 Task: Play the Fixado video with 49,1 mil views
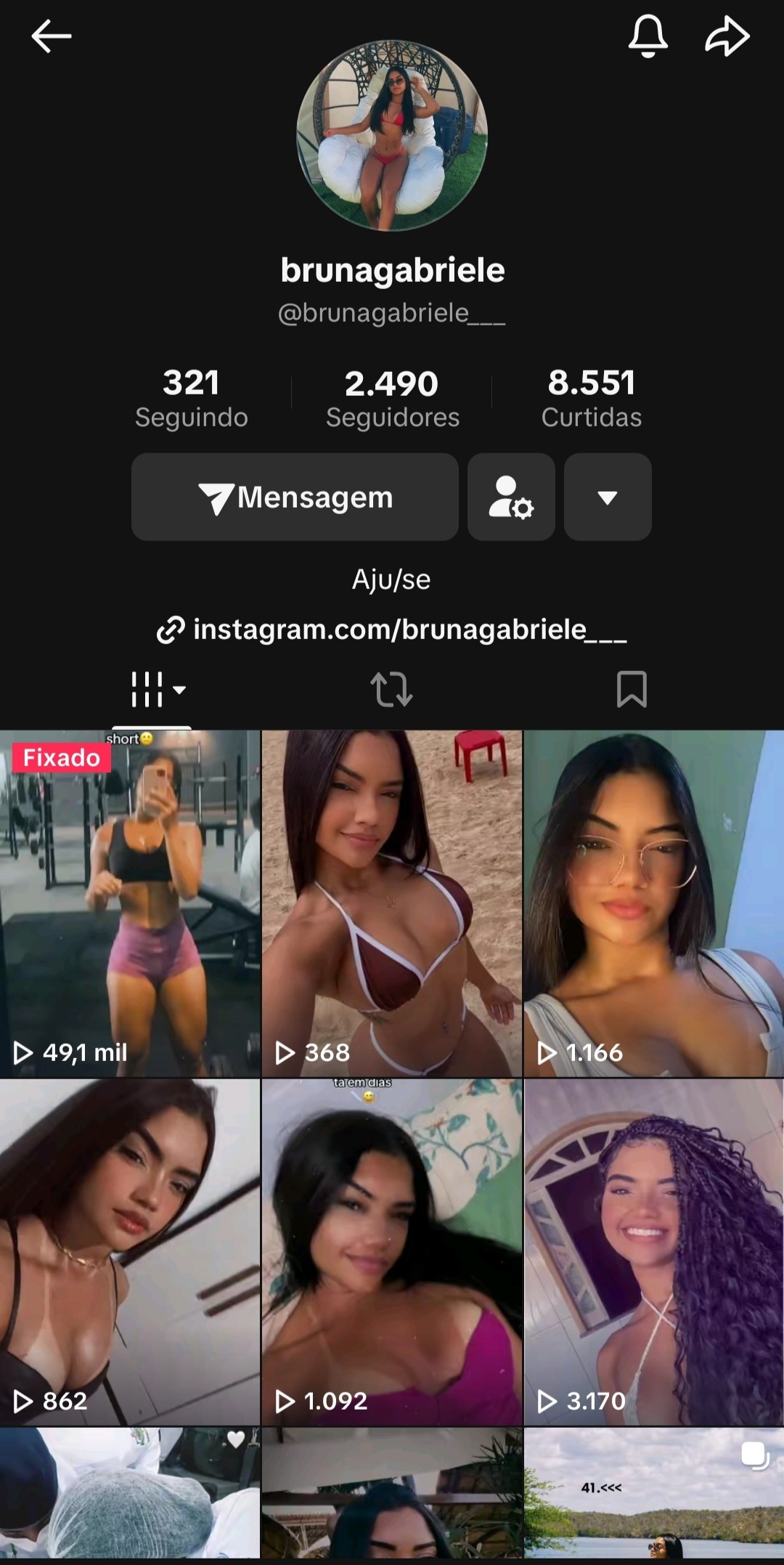point(130,903)
